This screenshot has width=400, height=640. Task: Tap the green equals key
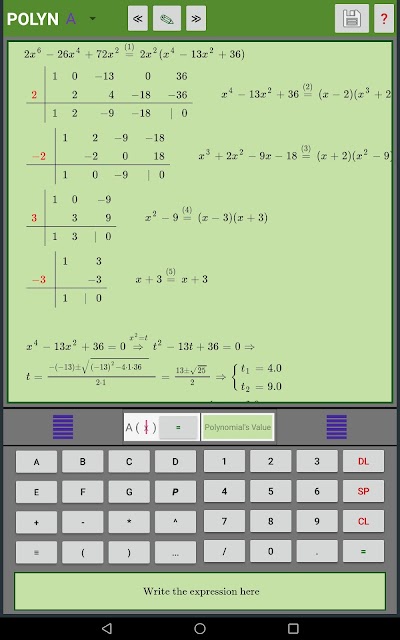click(x=363, y=552)
